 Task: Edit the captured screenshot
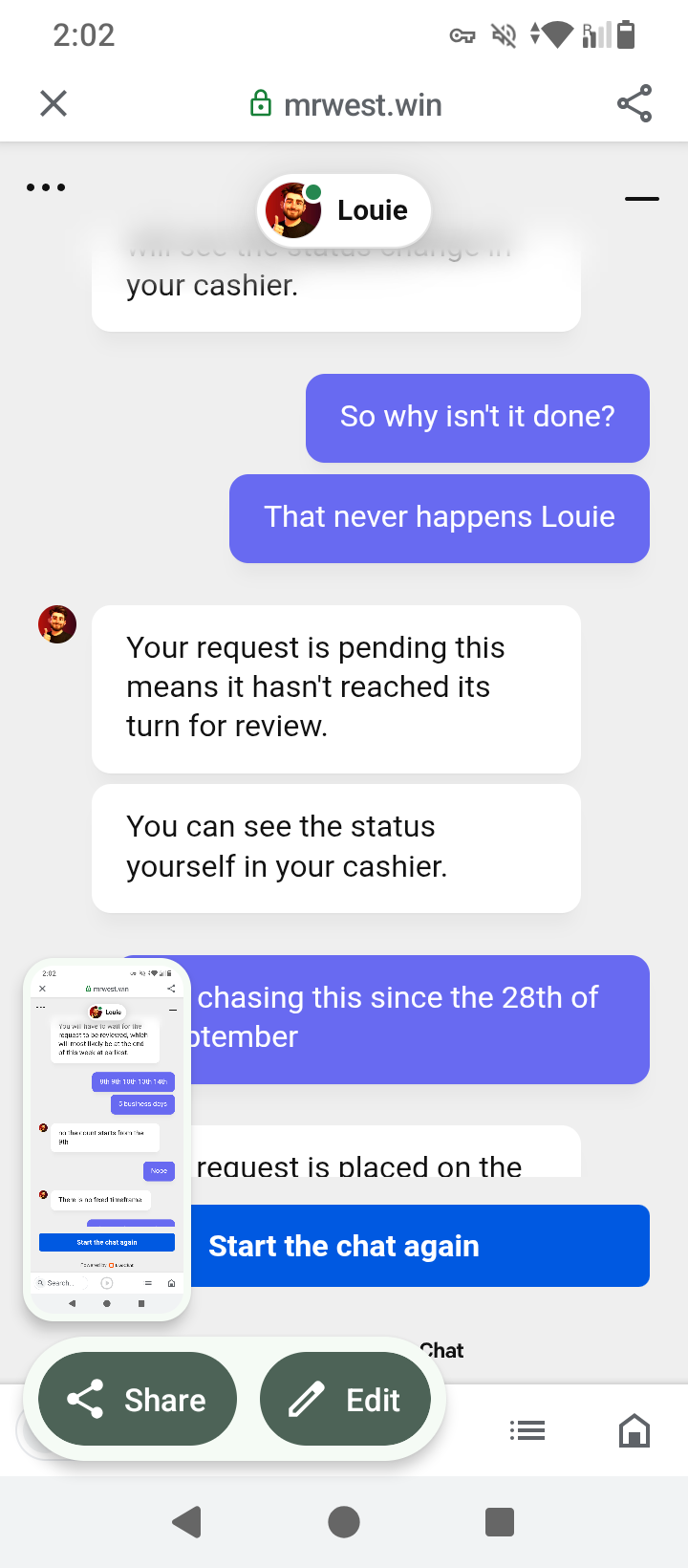pyautogui.click(x=345, y=1400)
